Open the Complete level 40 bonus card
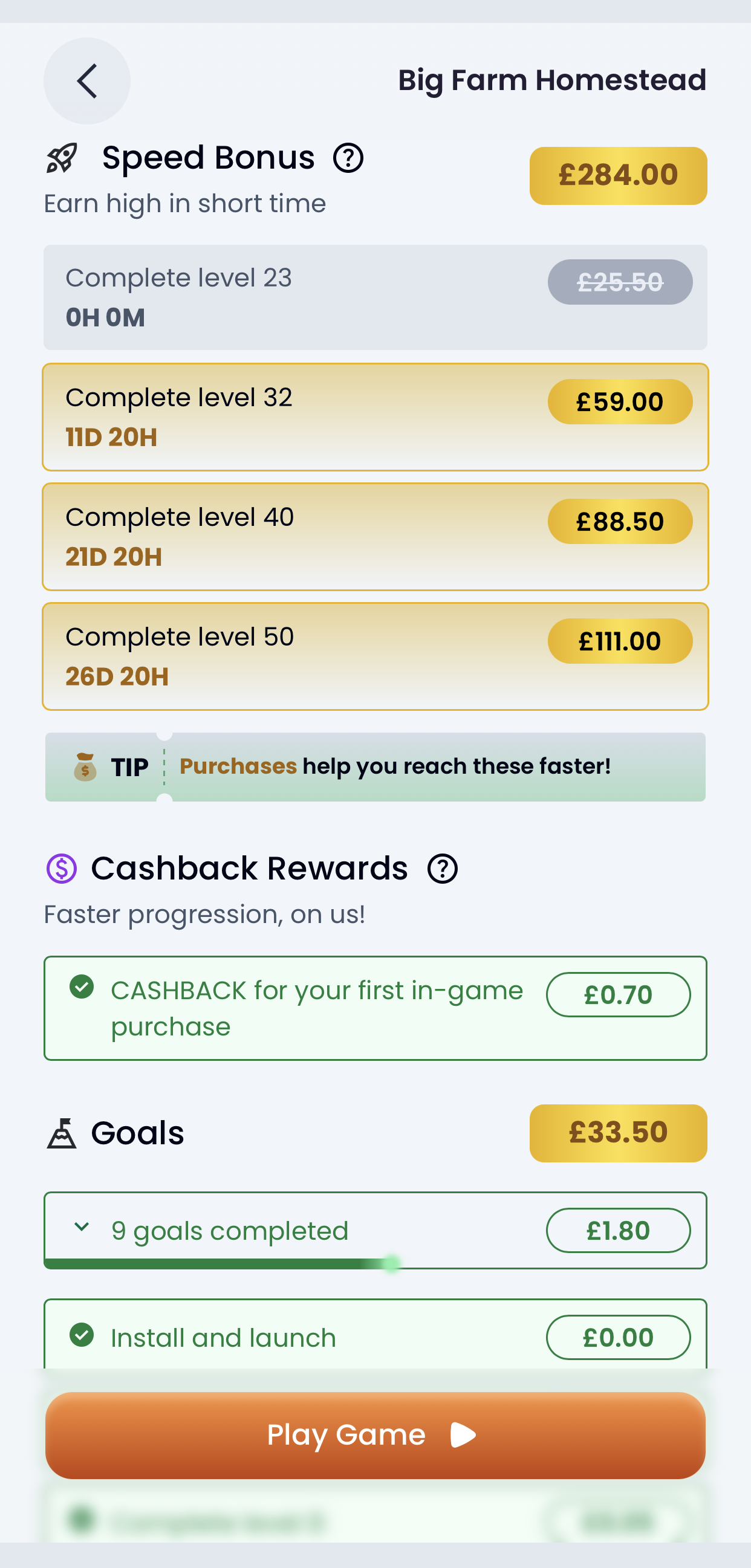Viewport: 751px width, 1568px height. (x=375, y=537)
